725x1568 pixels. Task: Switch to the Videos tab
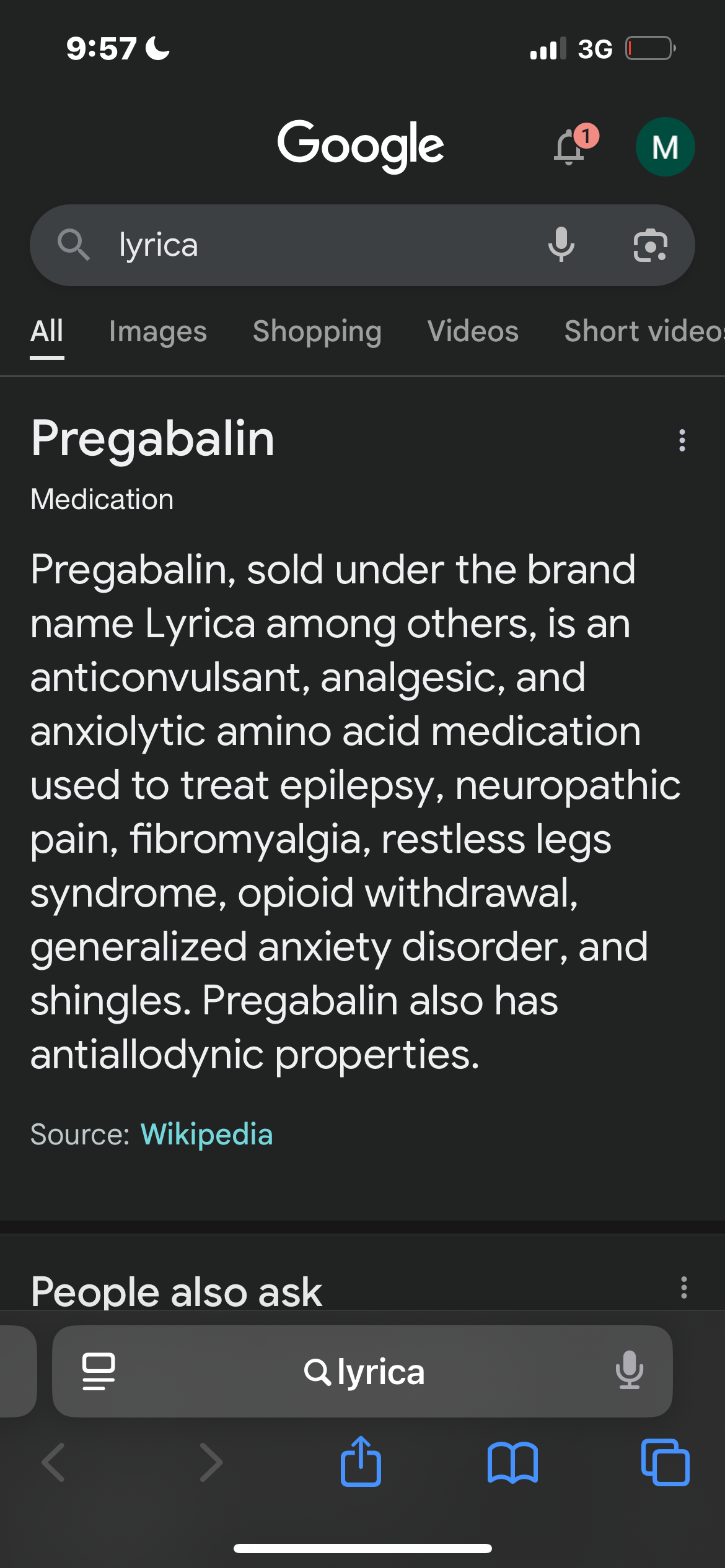point(473,331)
